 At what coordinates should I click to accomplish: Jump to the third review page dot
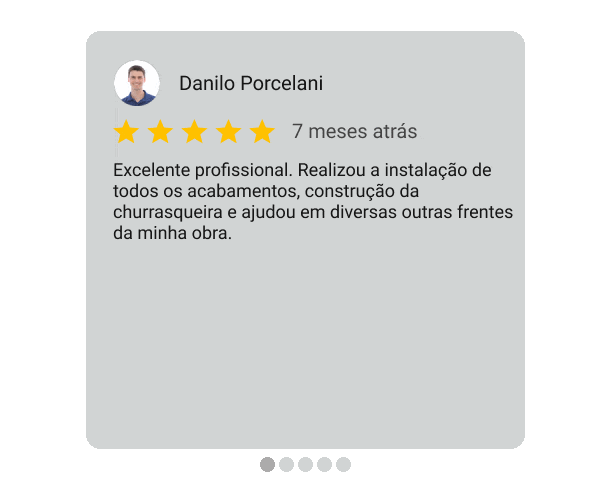click(x=305, y=464)
